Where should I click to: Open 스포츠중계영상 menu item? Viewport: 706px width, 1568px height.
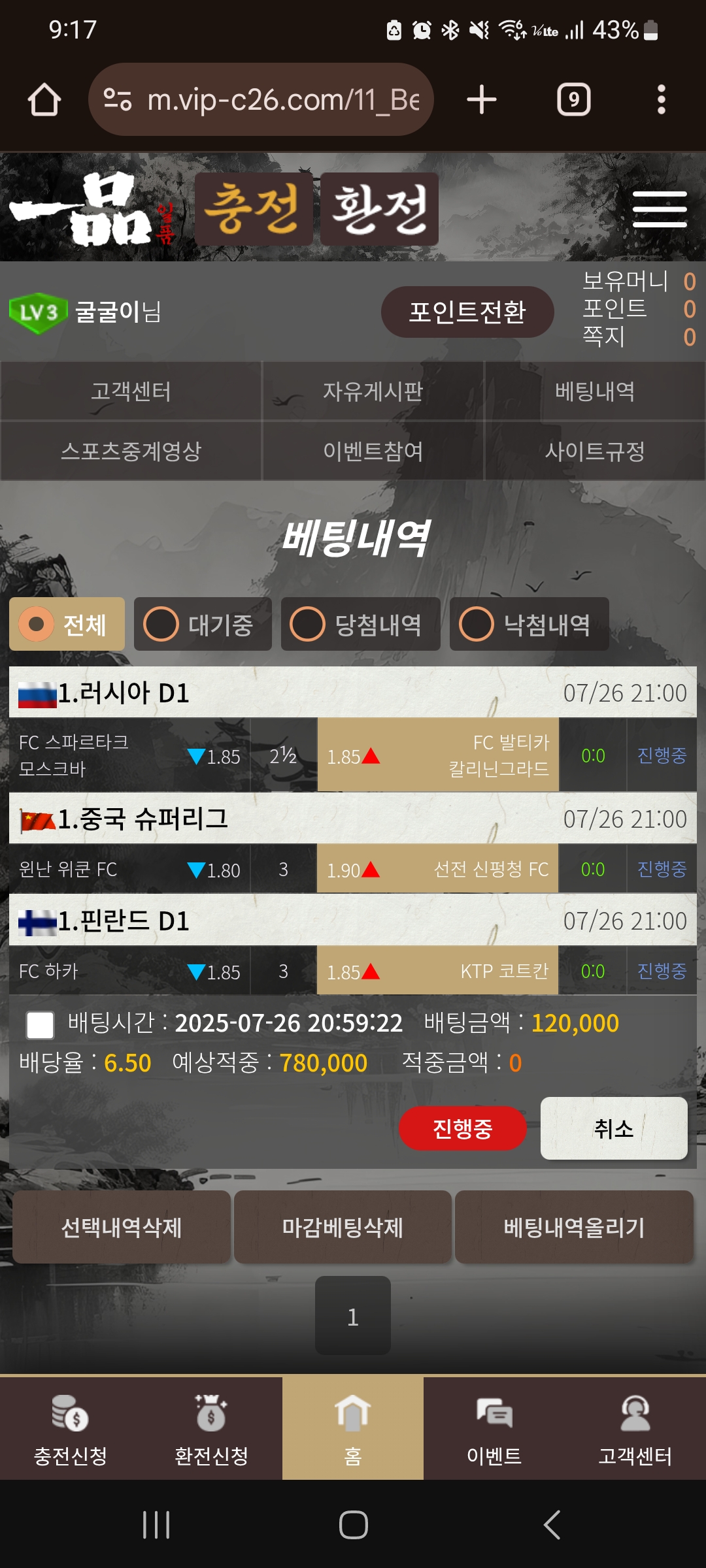point(131,451)
